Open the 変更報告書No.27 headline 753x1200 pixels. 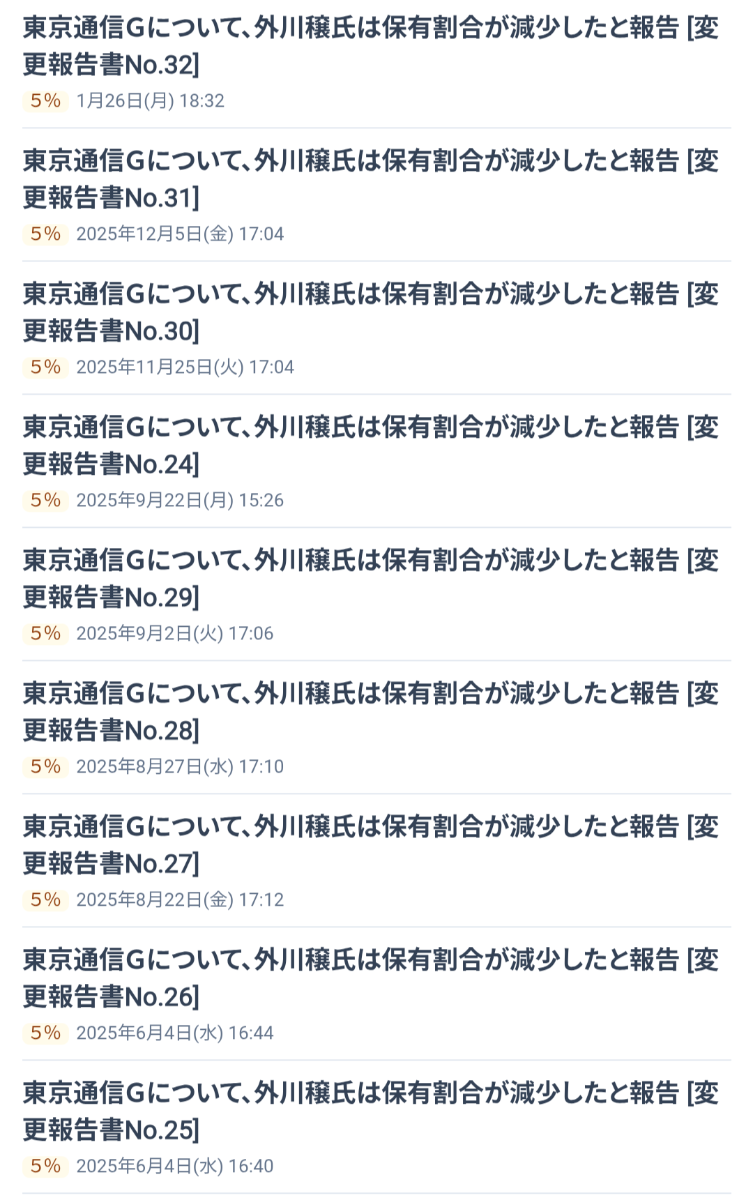pyautogui.click(x=376, y=841)
